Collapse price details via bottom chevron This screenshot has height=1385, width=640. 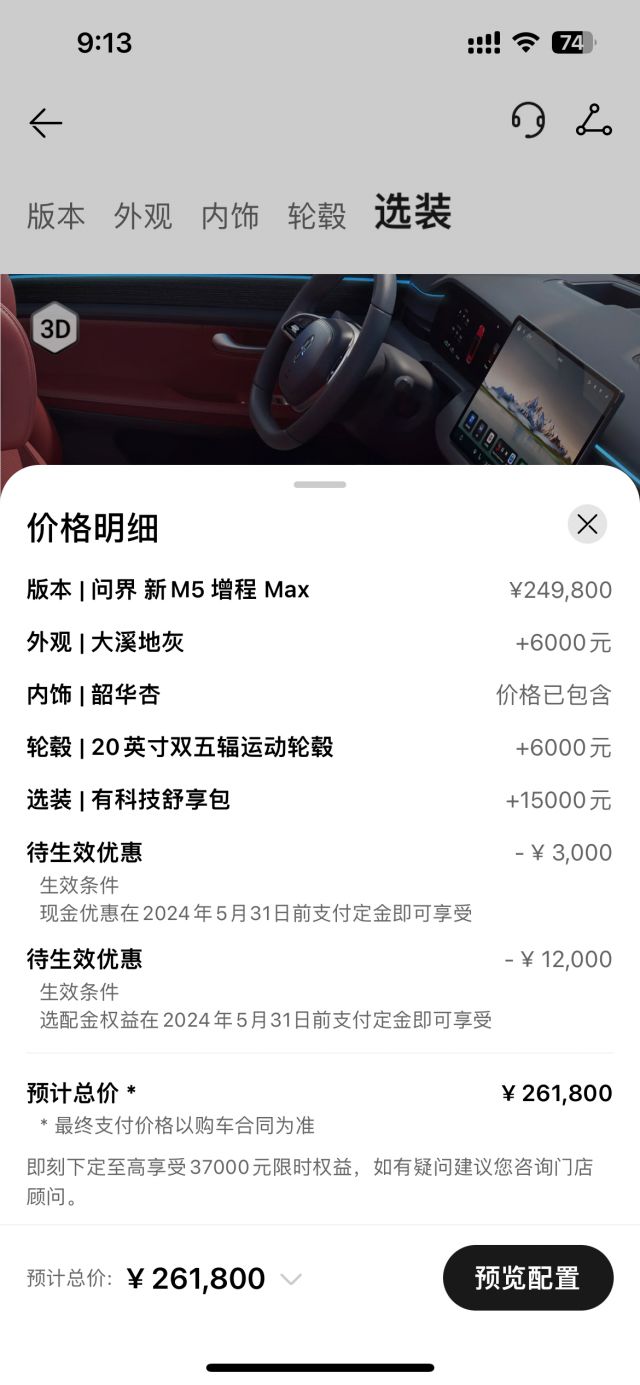click(291, 1279)
